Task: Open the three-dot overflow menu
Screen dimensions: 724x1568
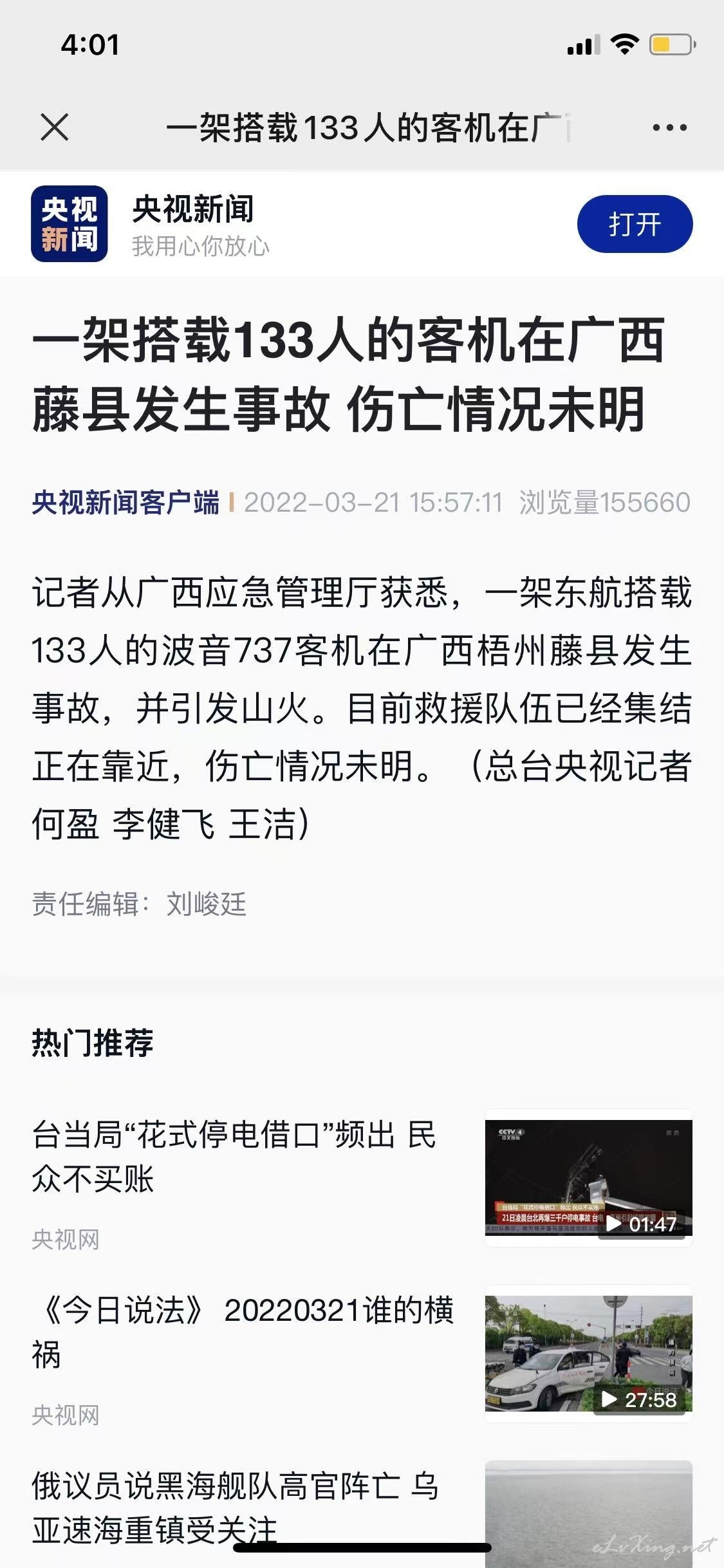Action: point(669,127)
